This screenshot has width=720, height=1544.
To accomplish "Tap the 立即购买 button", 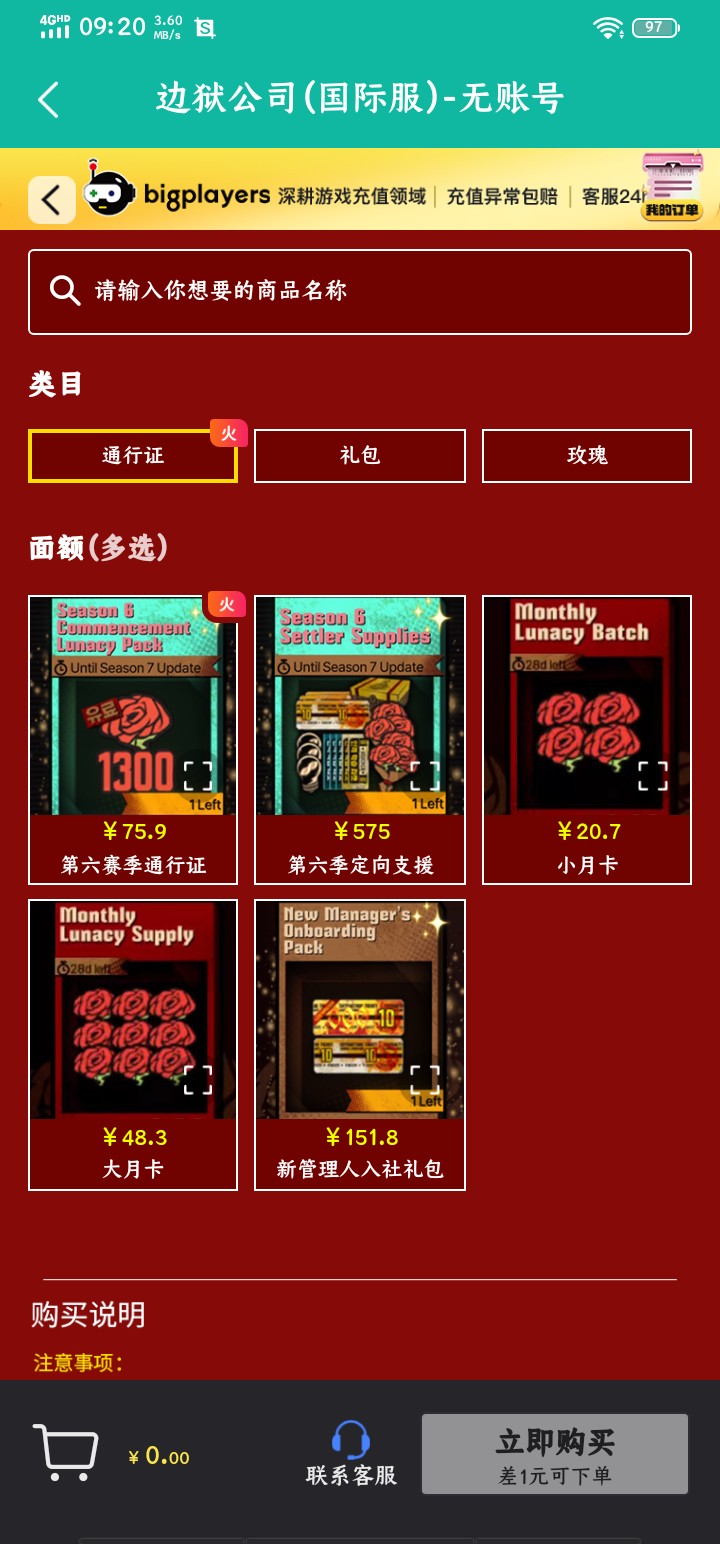I will coord(555,1454).
